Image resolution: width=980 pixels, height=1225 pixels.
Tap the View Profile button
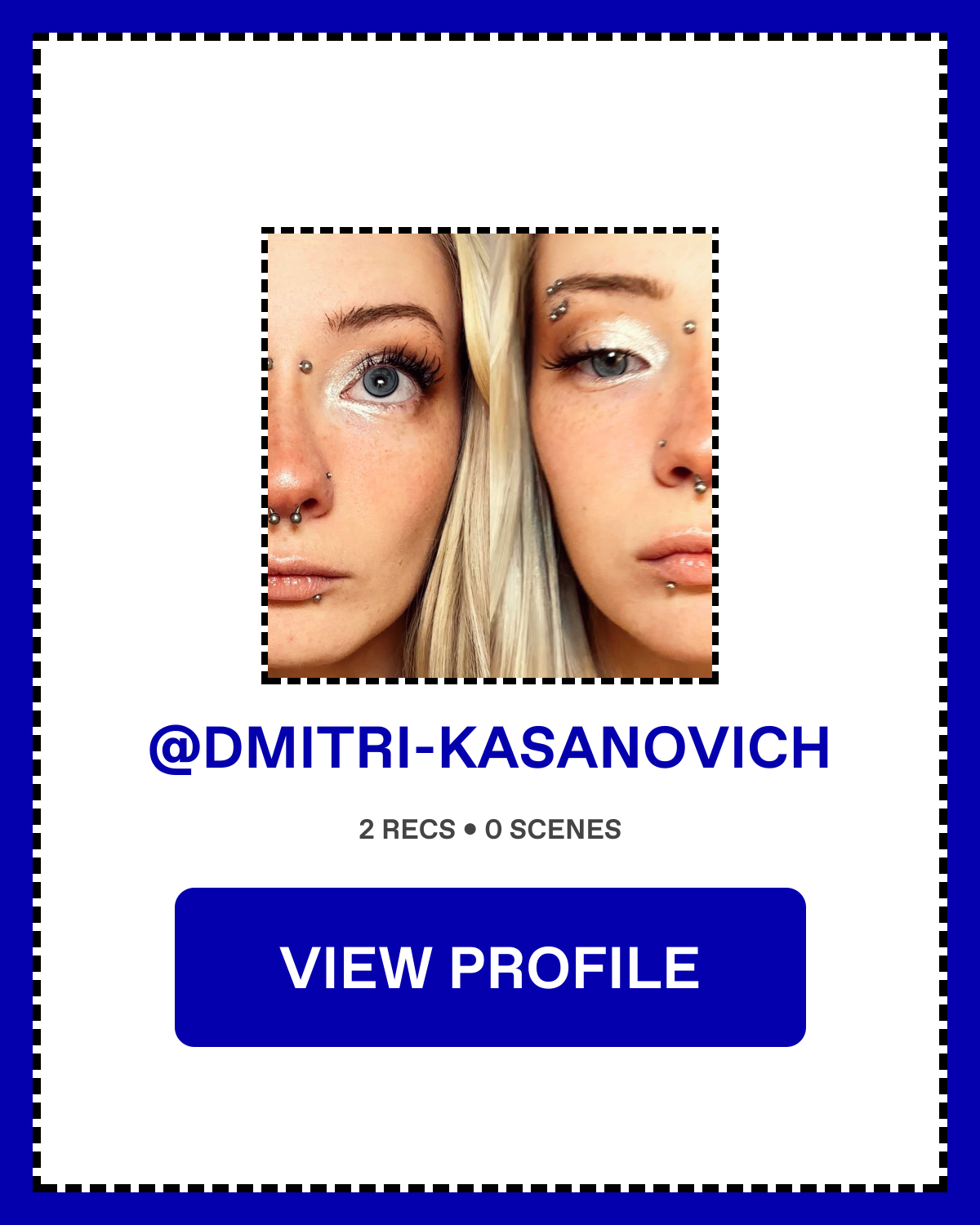coord(490,967)
